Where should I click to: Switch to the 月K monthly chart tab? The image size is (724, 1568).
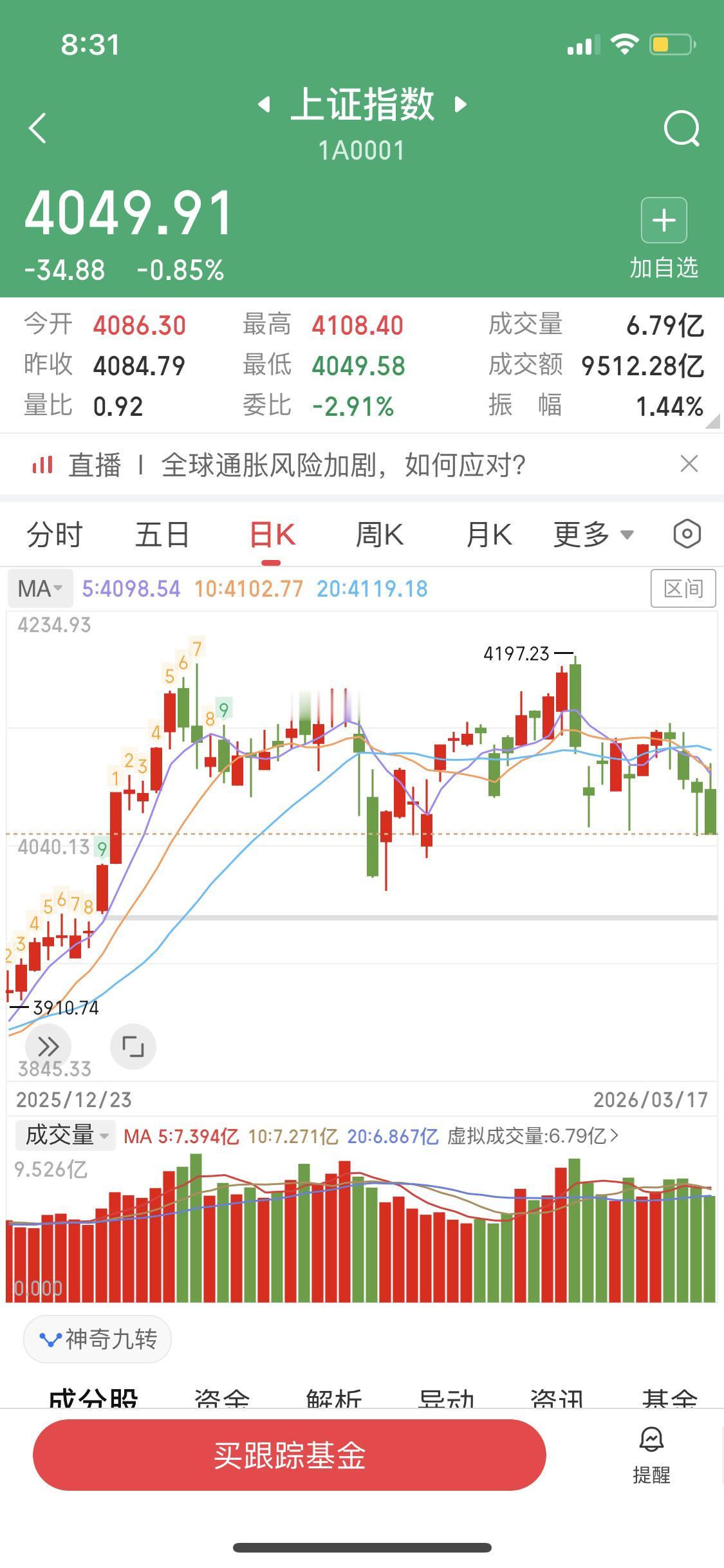click(488, 534)
